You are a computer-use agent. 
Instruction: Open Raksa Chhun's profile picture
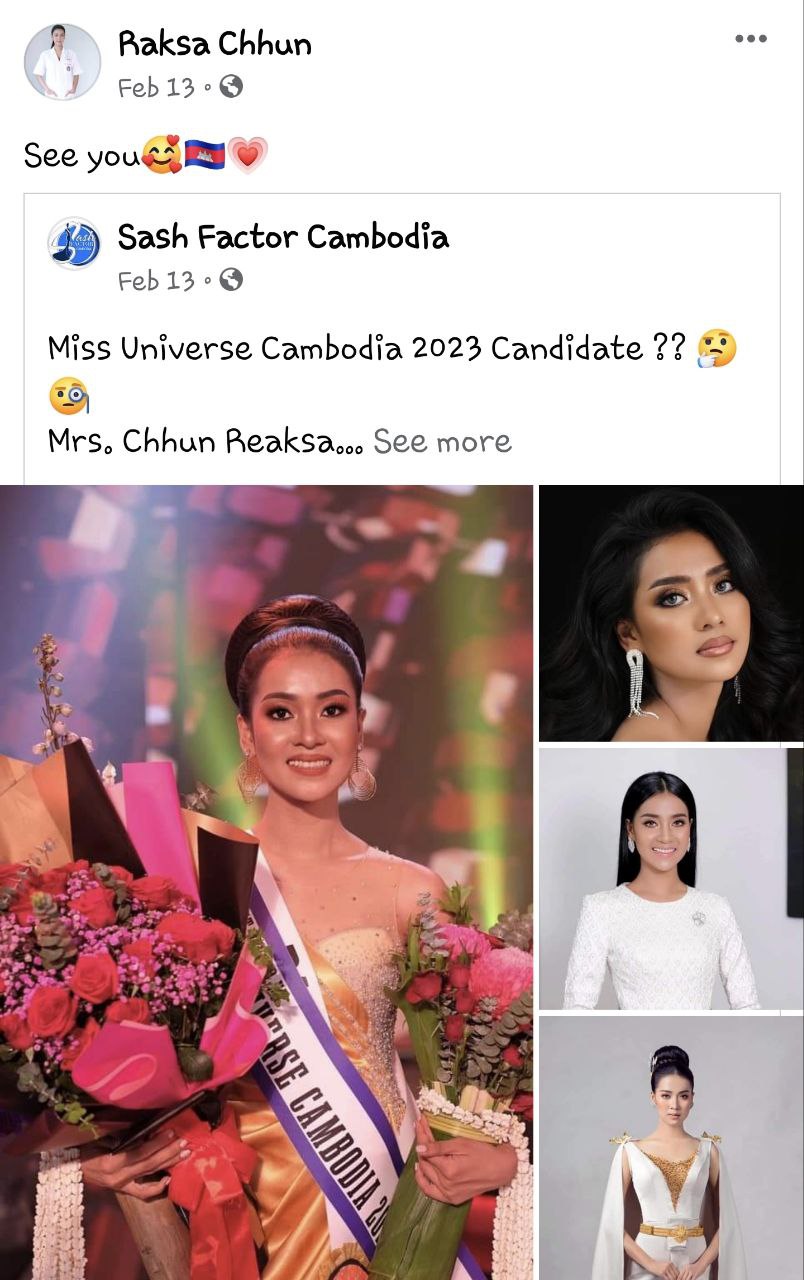[x=62, y=62]
